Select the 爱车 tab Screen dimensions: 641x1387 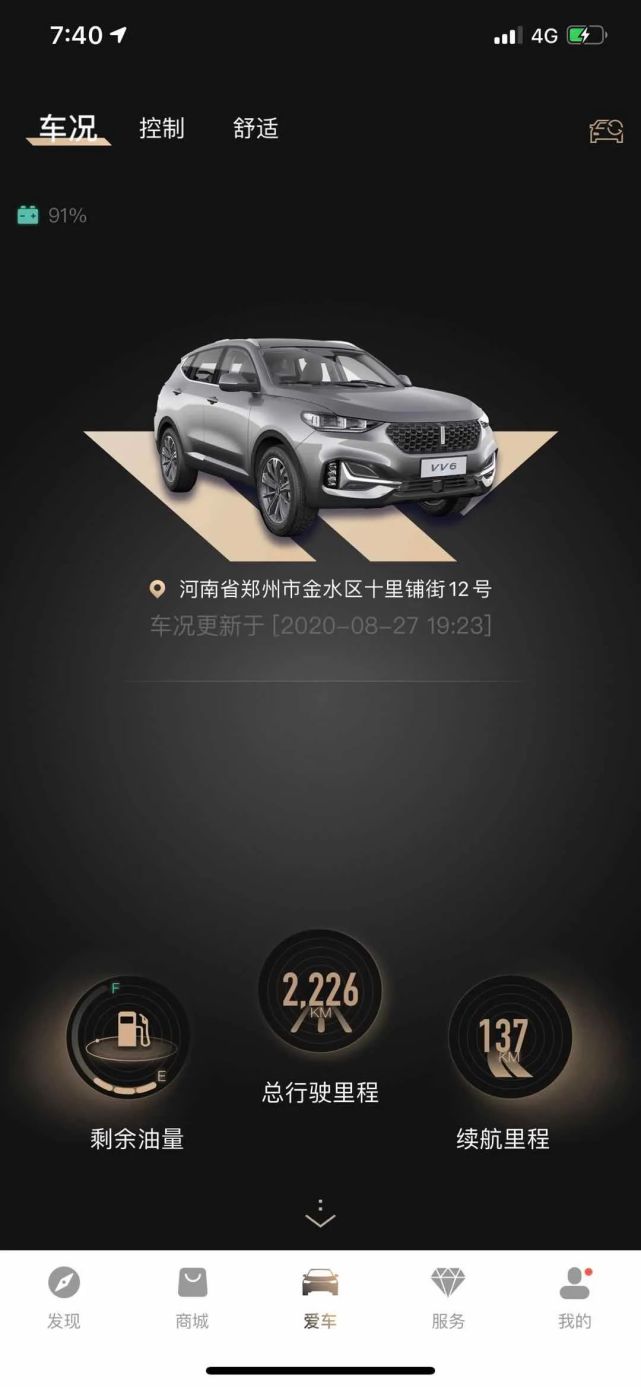point(320,1297)
